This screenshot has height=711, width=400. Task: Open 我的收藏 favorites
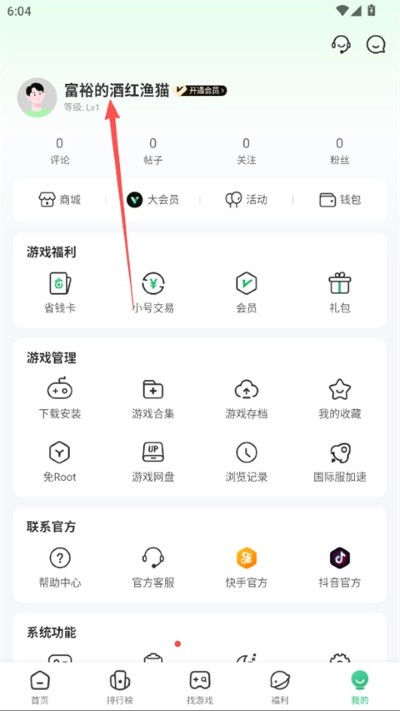coord(340,398)
